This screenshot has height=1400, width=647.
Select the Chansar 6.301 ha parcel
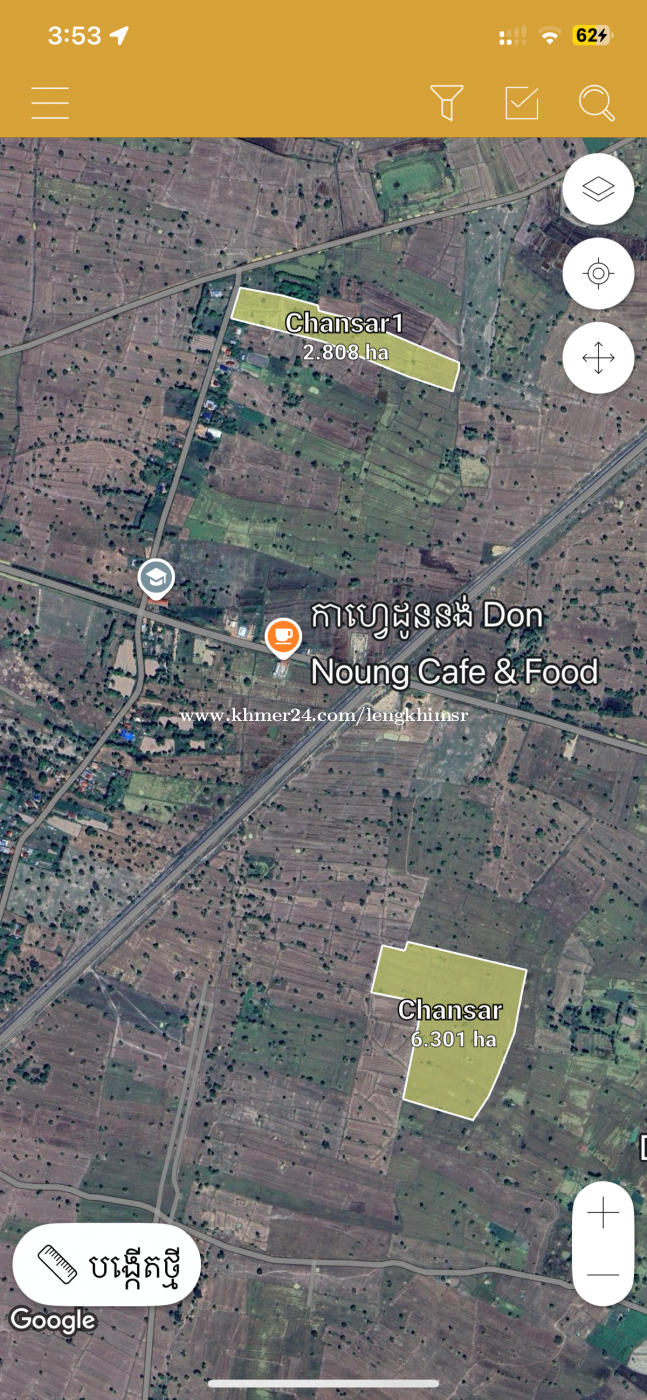[x=449, y=1028]
